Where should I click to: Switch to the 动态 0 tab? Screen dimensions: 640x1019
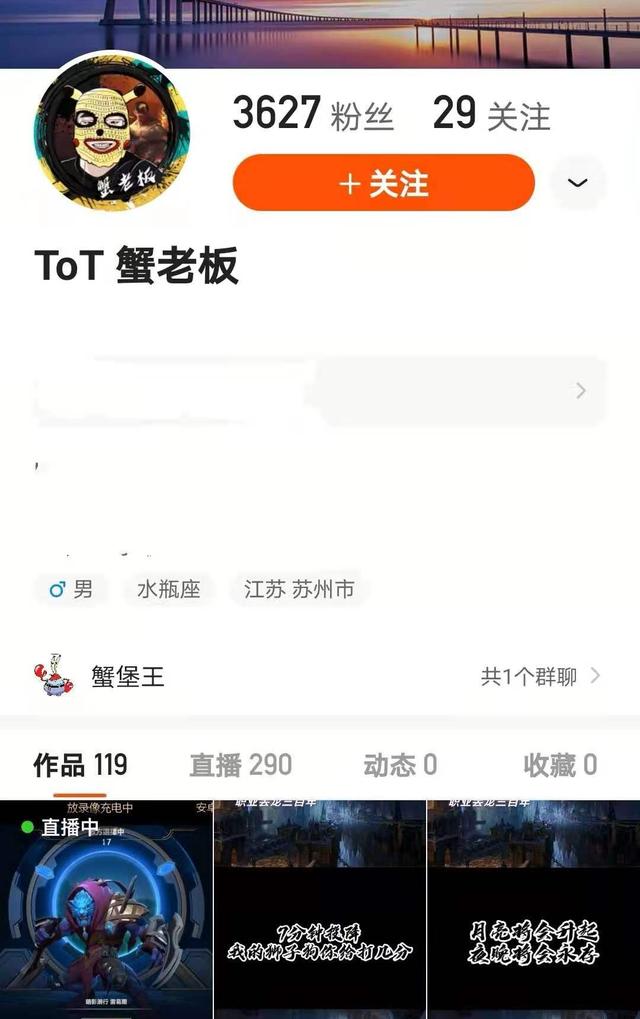point(400,766)
